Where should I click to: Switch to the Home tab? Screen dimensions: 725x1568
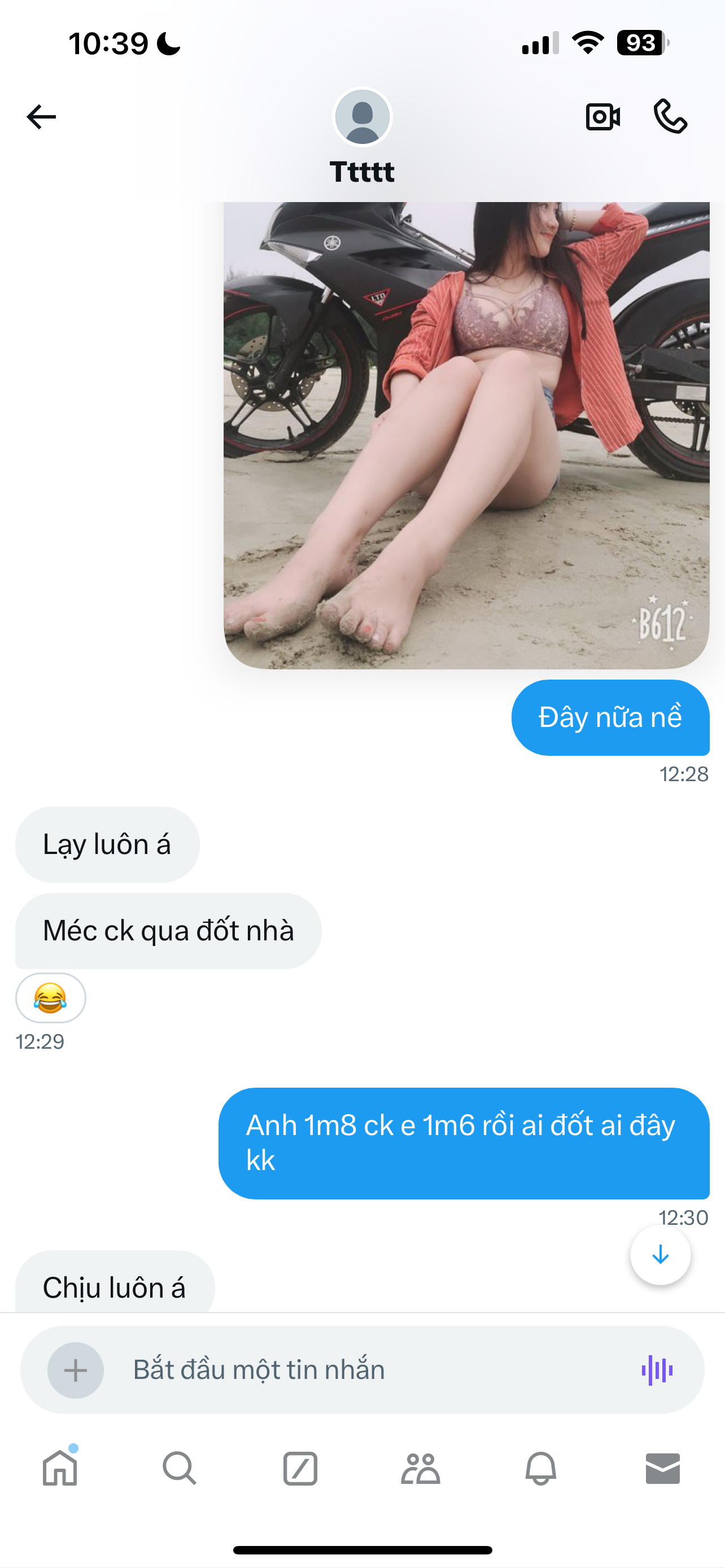pyautogui.click(x=60, y=1468)
